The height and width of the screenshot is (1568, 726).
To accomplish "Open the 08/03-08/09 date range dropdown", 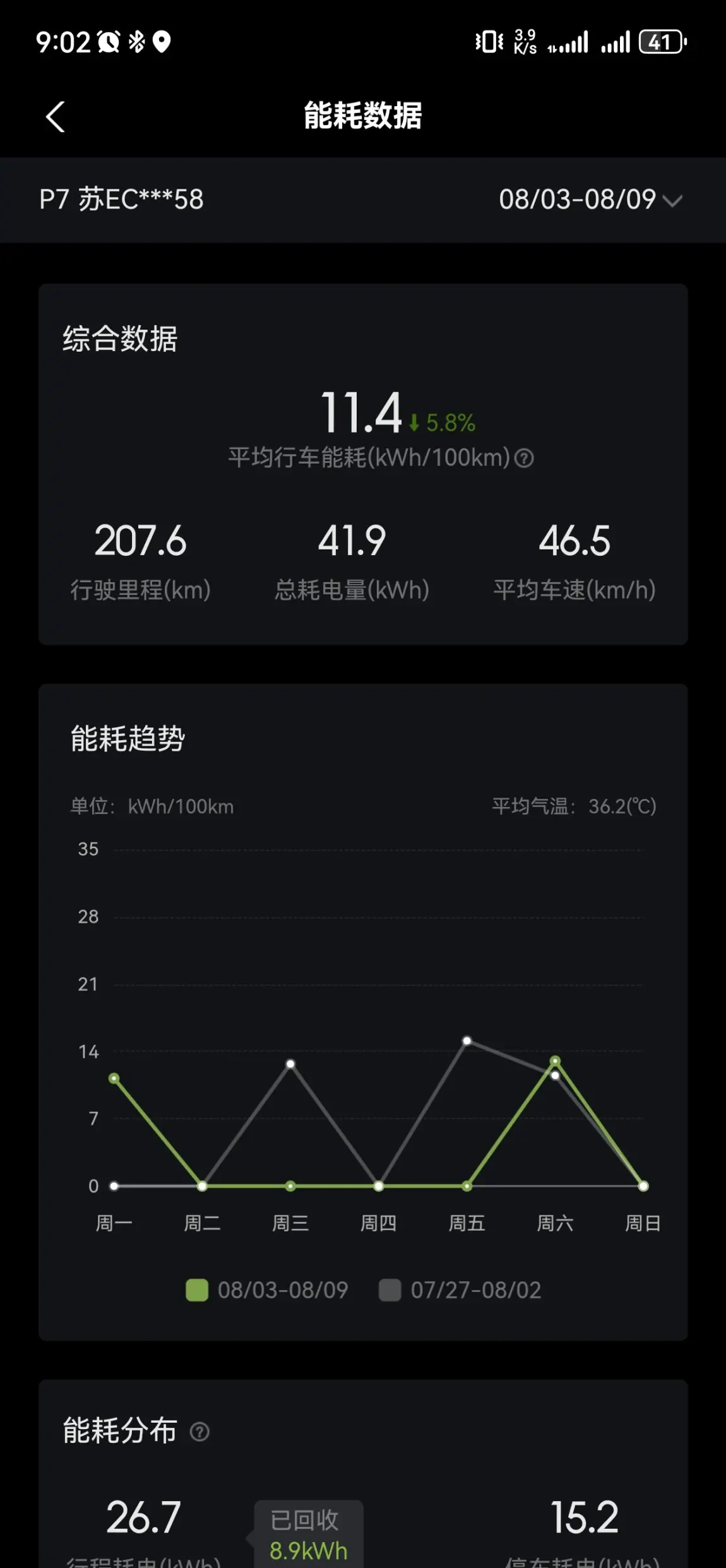I will (590, 200).
